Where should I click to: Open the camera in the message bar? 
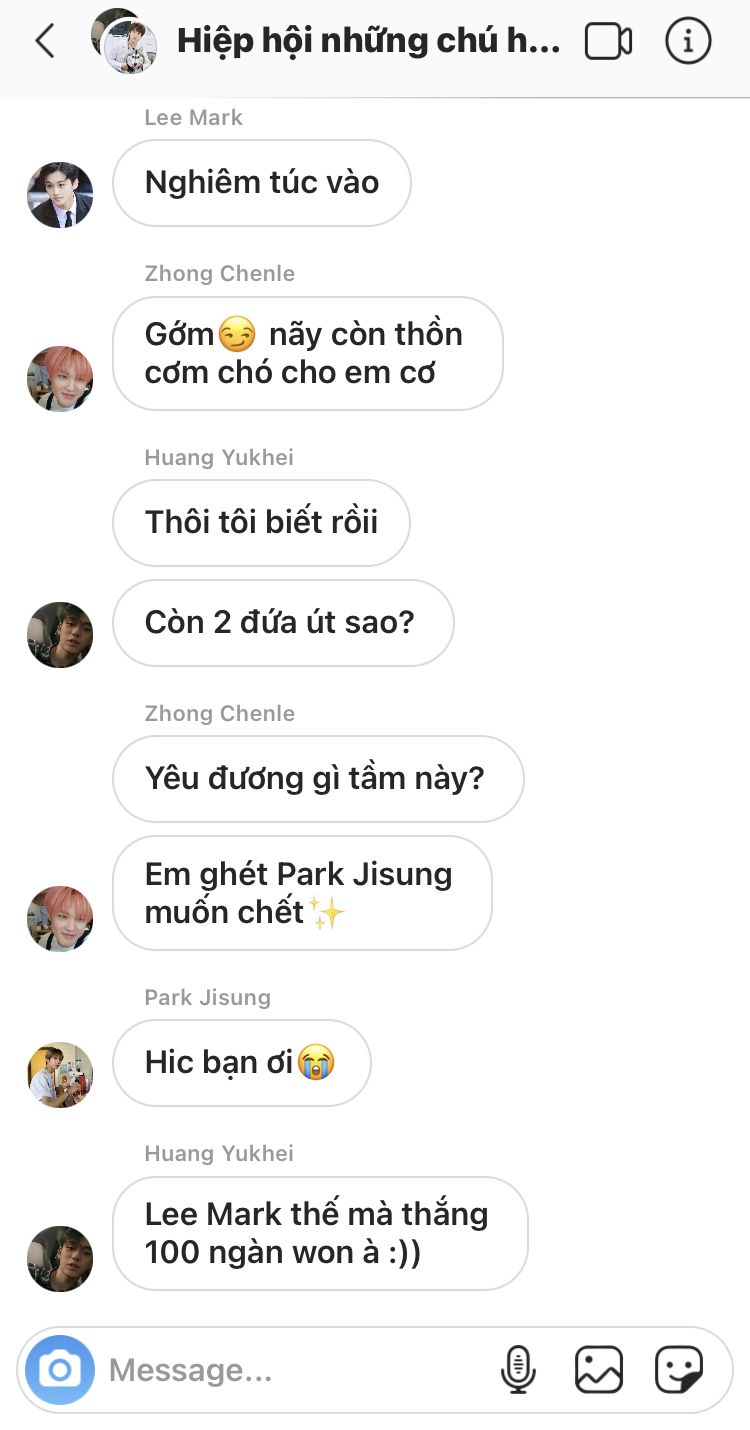(x=60, y=1369)
